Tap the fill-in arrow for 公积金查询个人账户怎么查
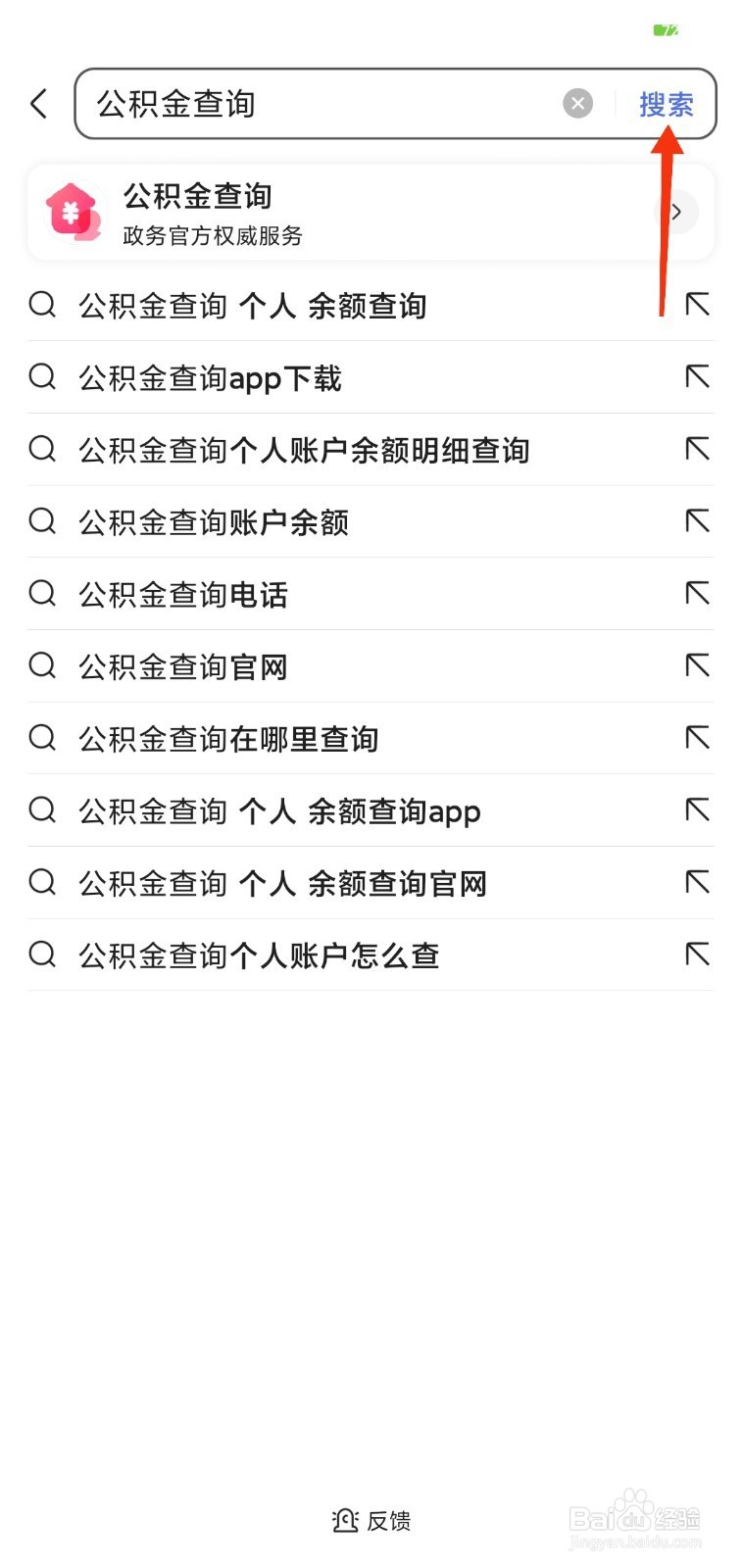This screenshot has width=742, height=1568. tap(697, 954)
